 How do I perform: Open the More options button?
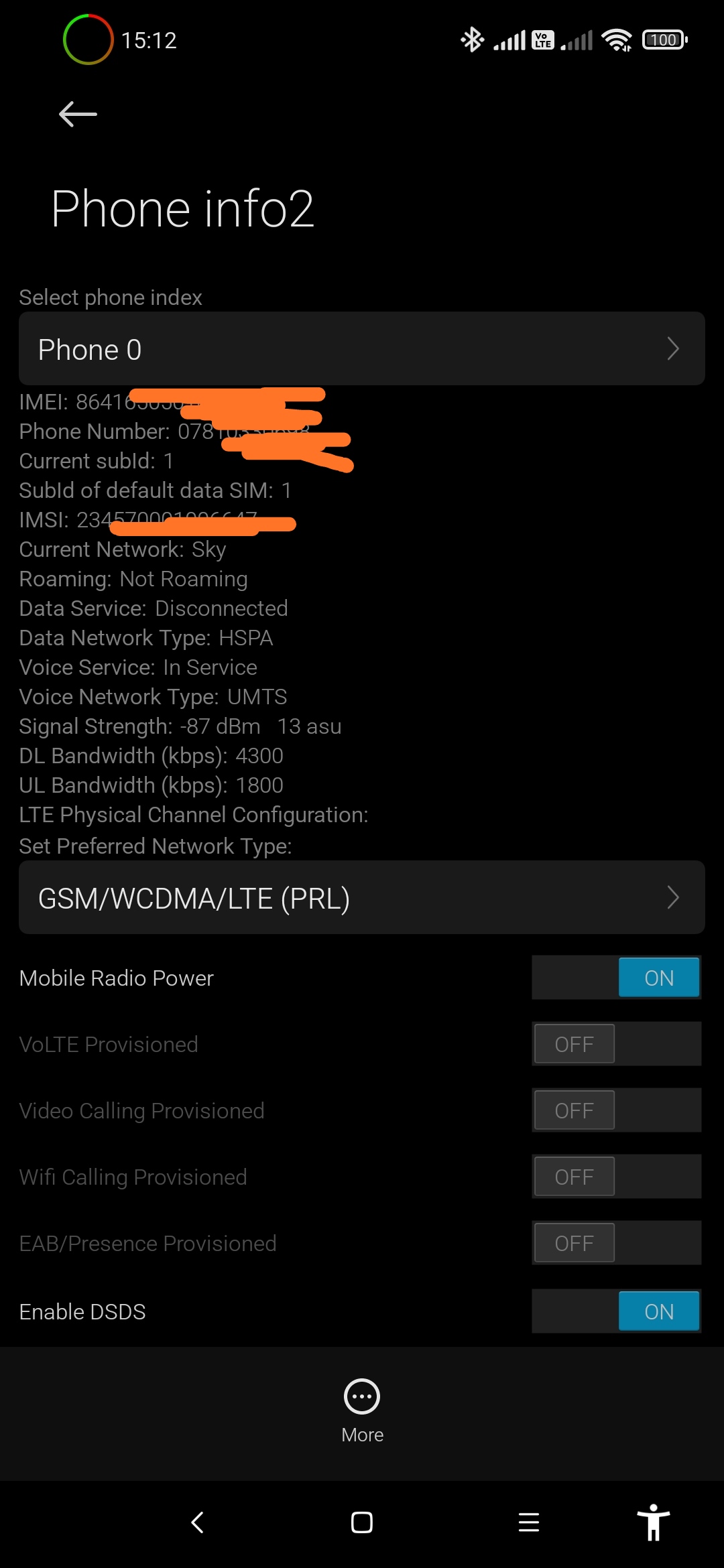click(x=362, y=1411)
